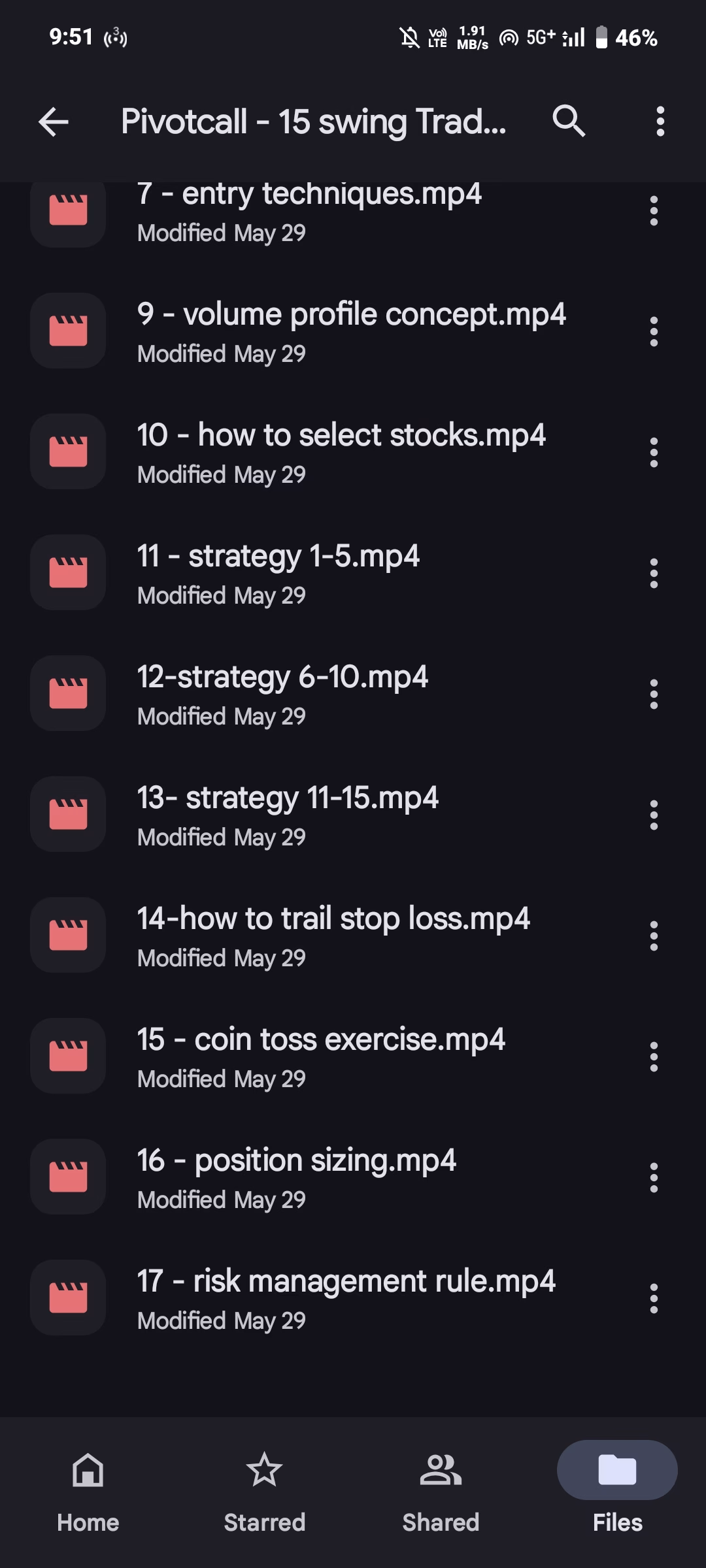
Task: Open more options for 7 - entry techniques.mp4
Action: pos(654,211)
